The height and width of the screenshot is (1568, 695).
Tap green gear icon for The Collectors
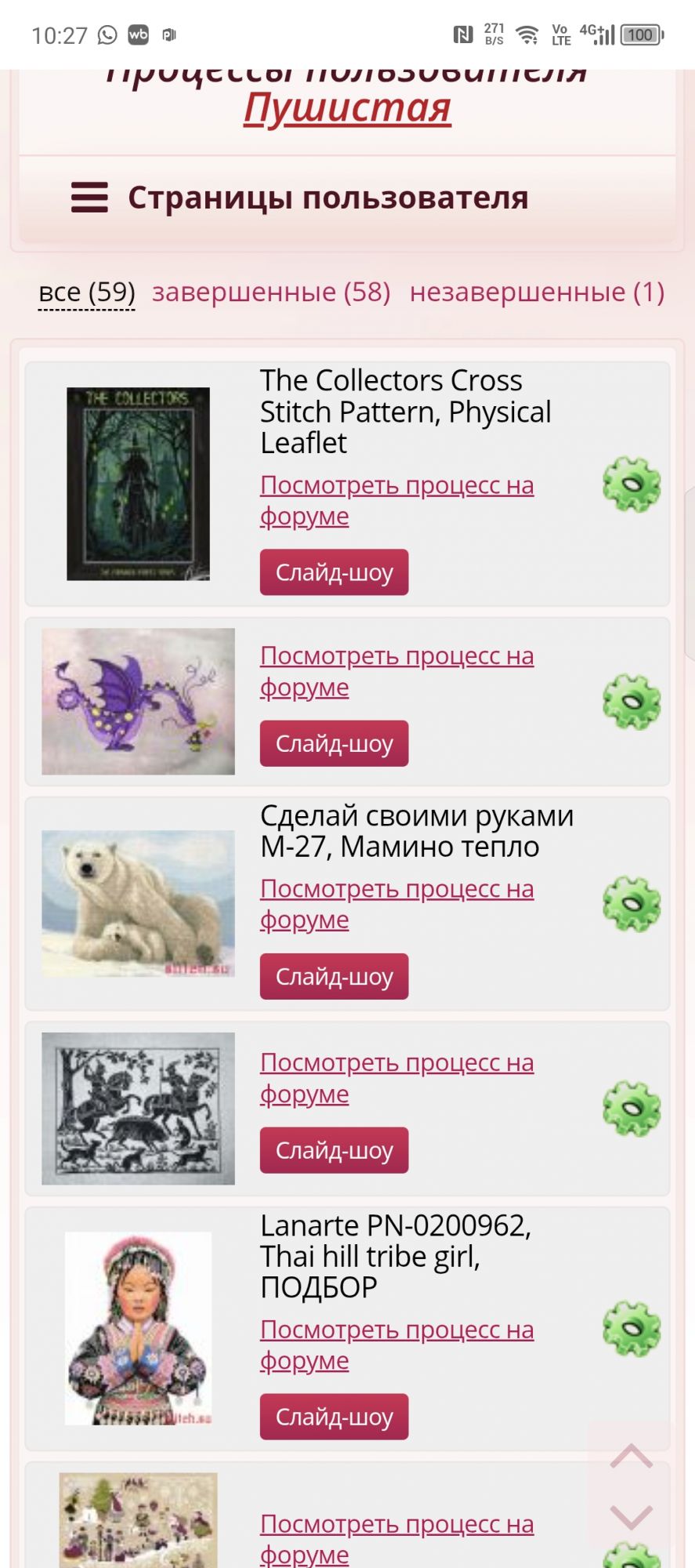[x=632, y=485]
